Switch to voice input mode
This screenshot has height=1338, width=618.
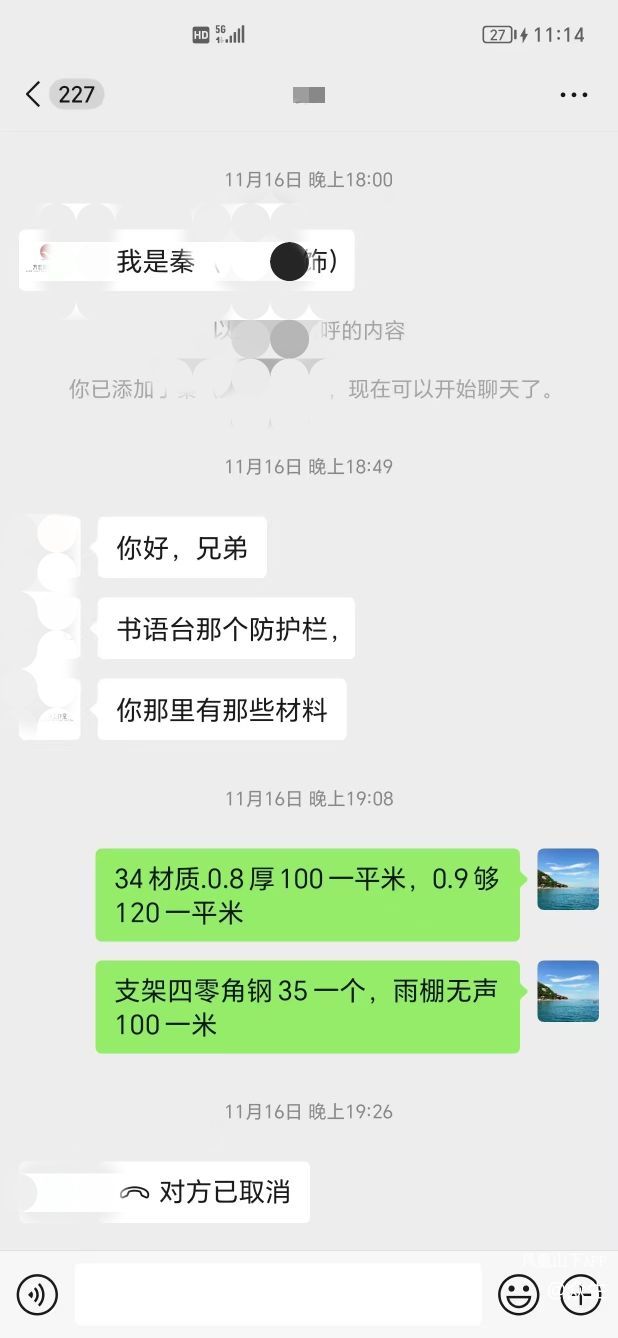click(37, 1295)
